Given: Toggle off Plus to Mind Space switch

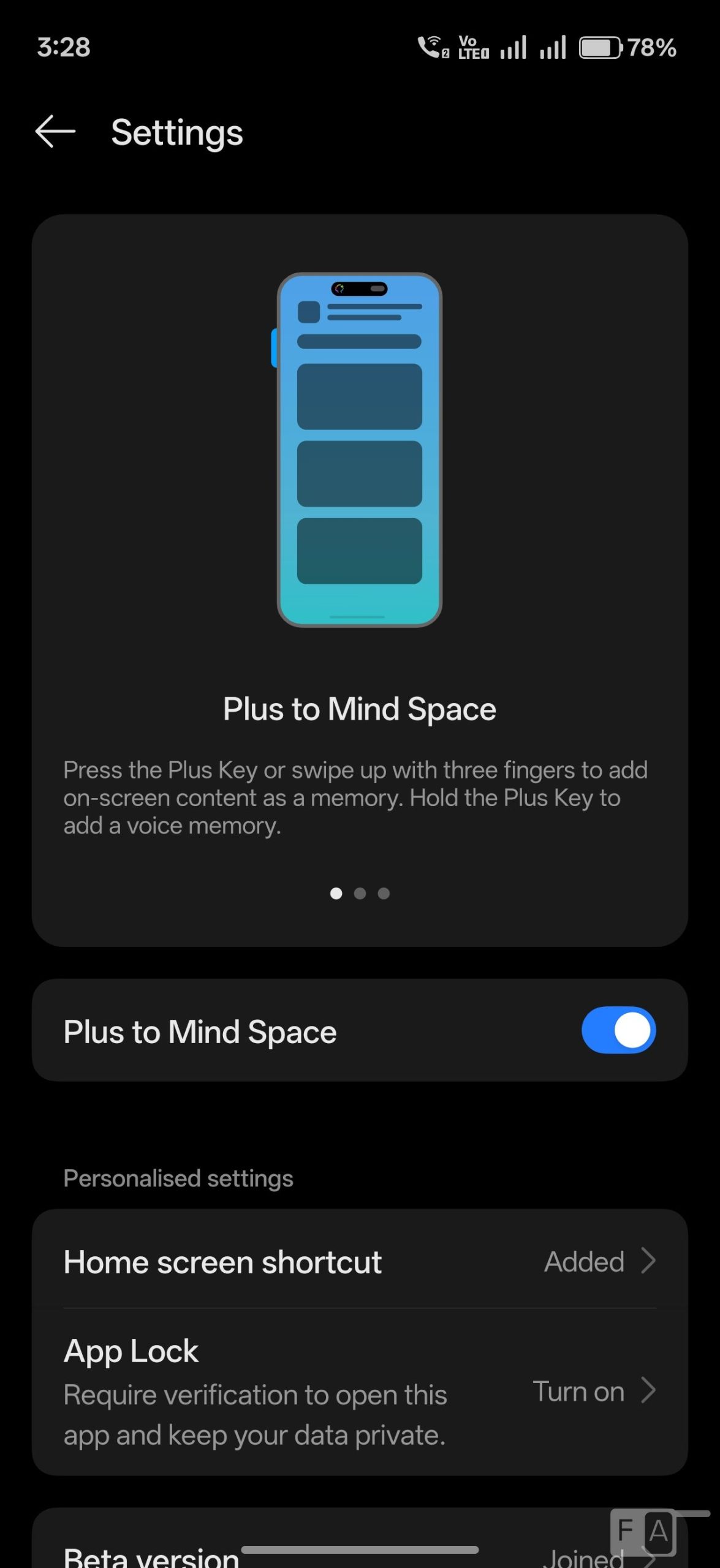Looking at the screenshot, I should pyautogui.click(x=618, y=1030).
